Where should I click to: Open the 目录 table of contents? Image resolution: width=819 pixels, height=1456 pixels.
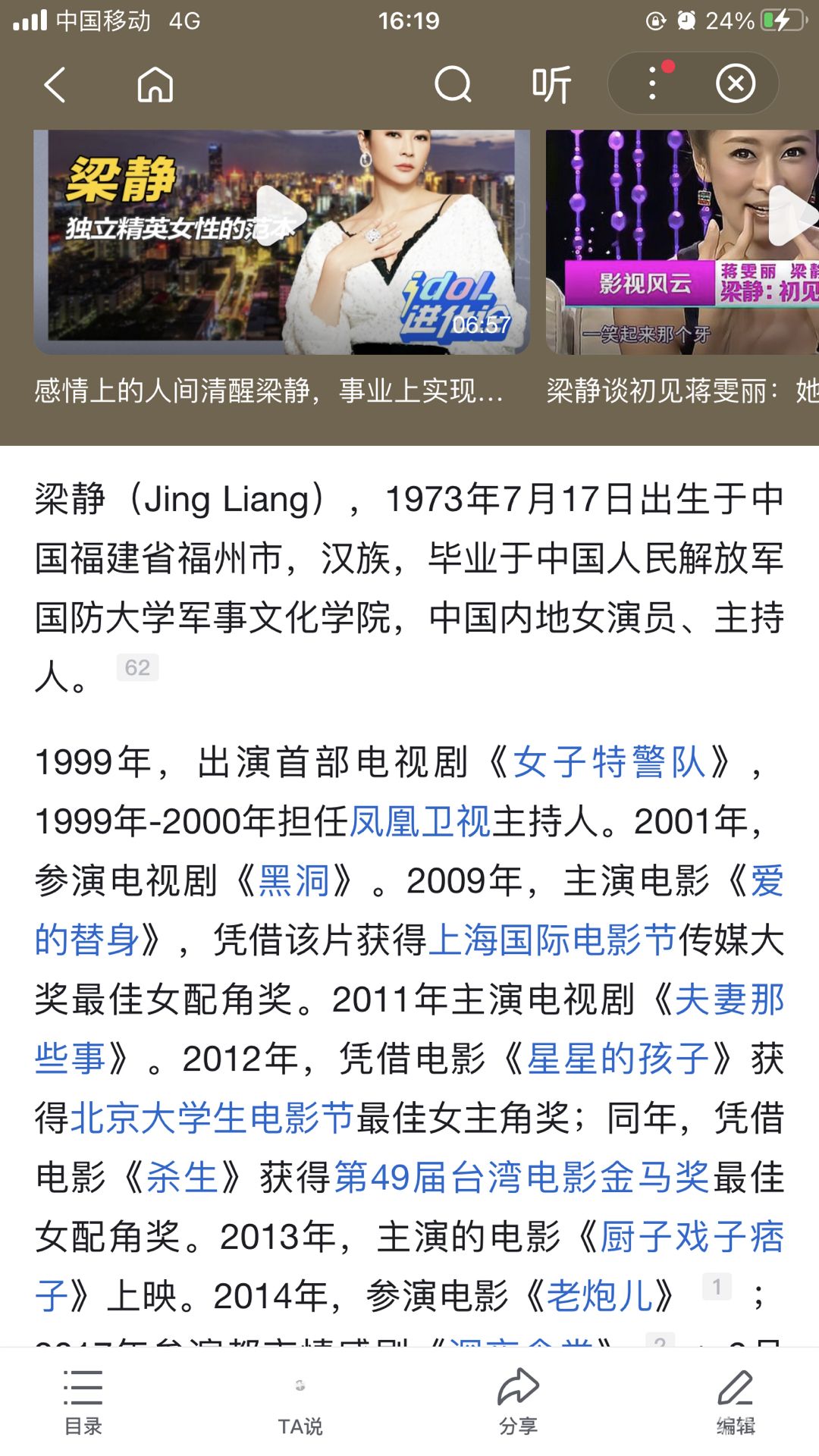point(83,1401)
